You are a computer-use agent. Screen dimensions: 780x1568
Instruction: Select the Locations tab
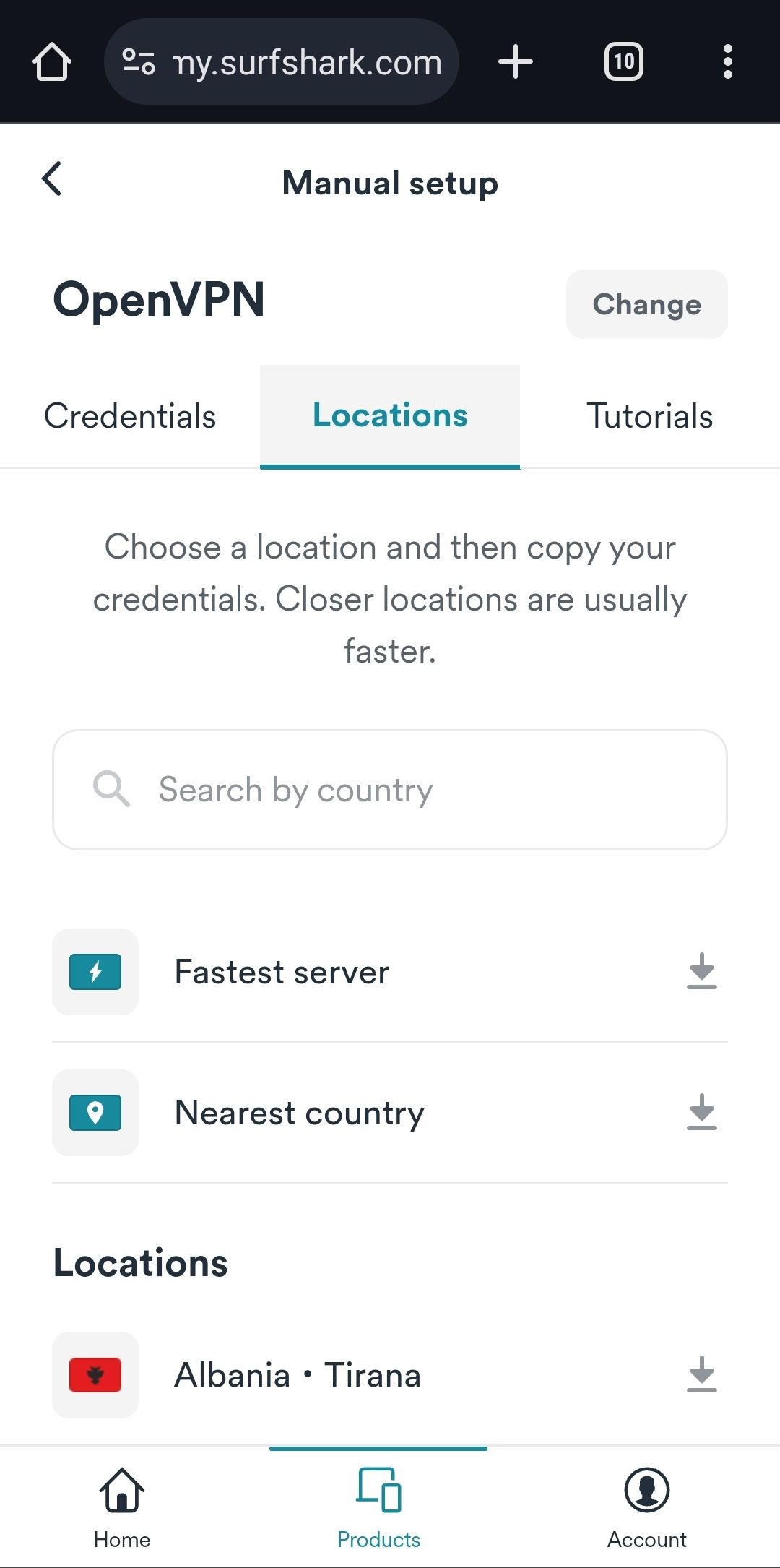pos(390,416)
